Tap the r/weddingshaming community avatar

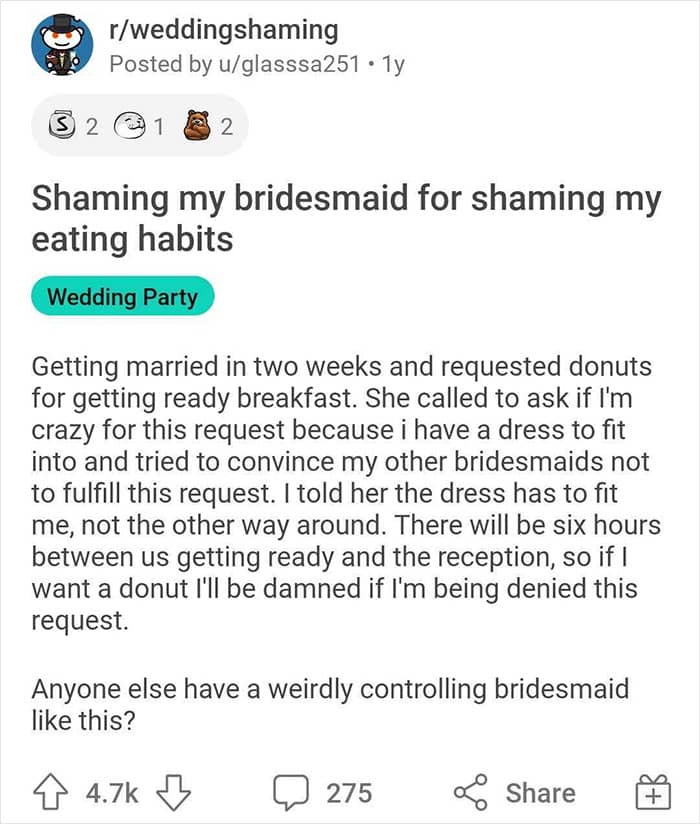click(x=62, y=47)
